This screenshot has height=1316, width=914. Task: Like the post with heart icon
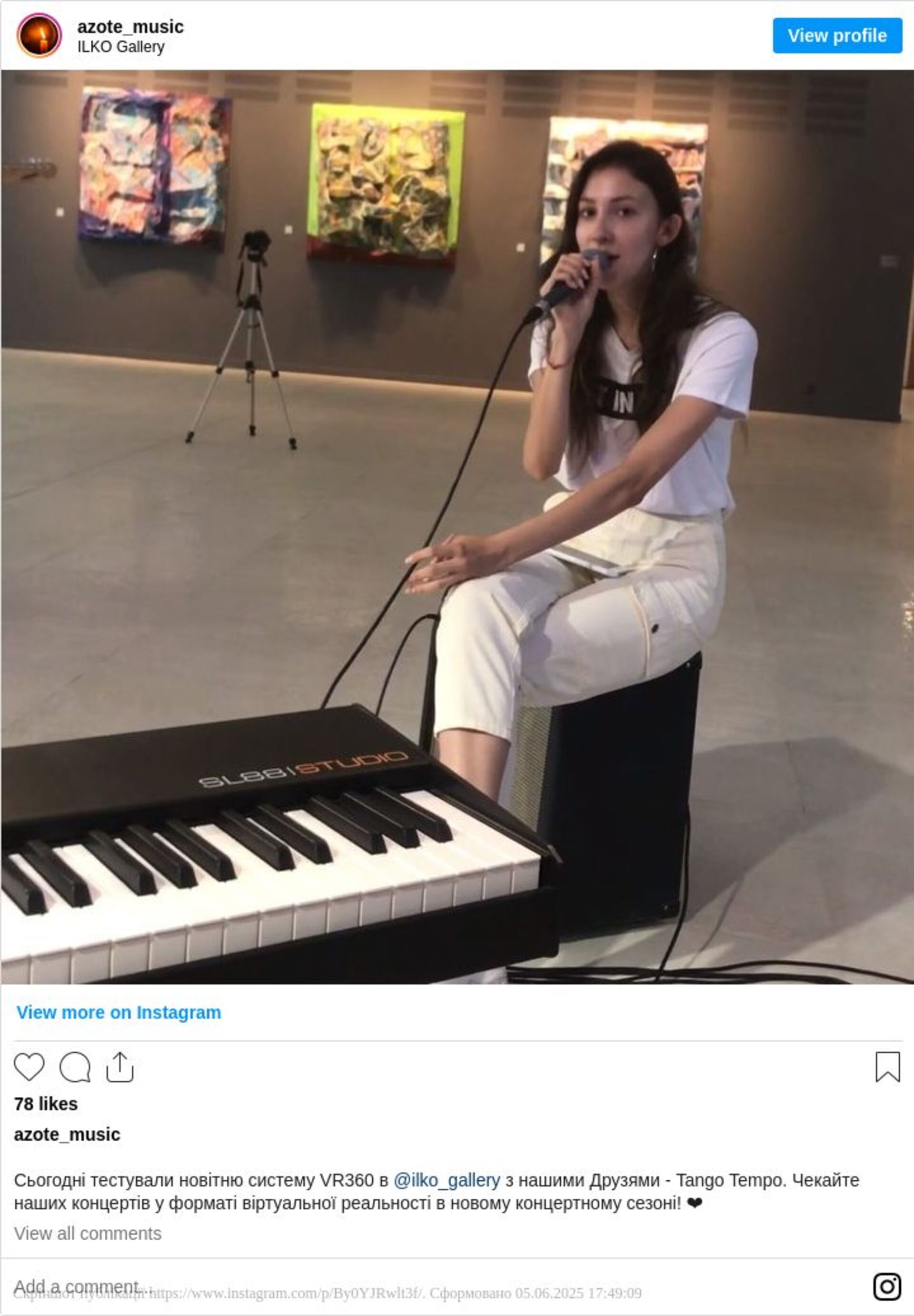[29, 1067]
